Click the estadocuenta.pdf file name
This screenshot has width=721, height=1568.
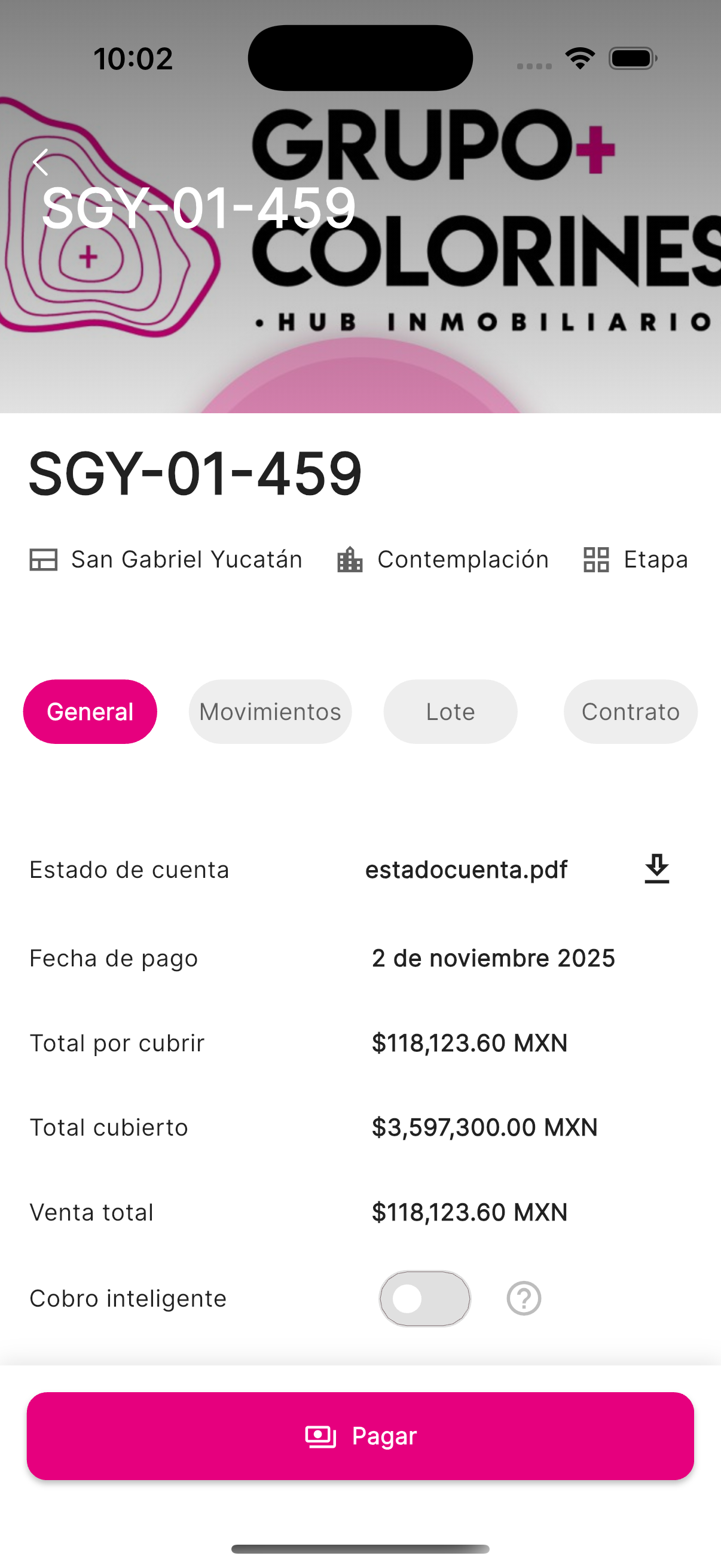[467, 870]
